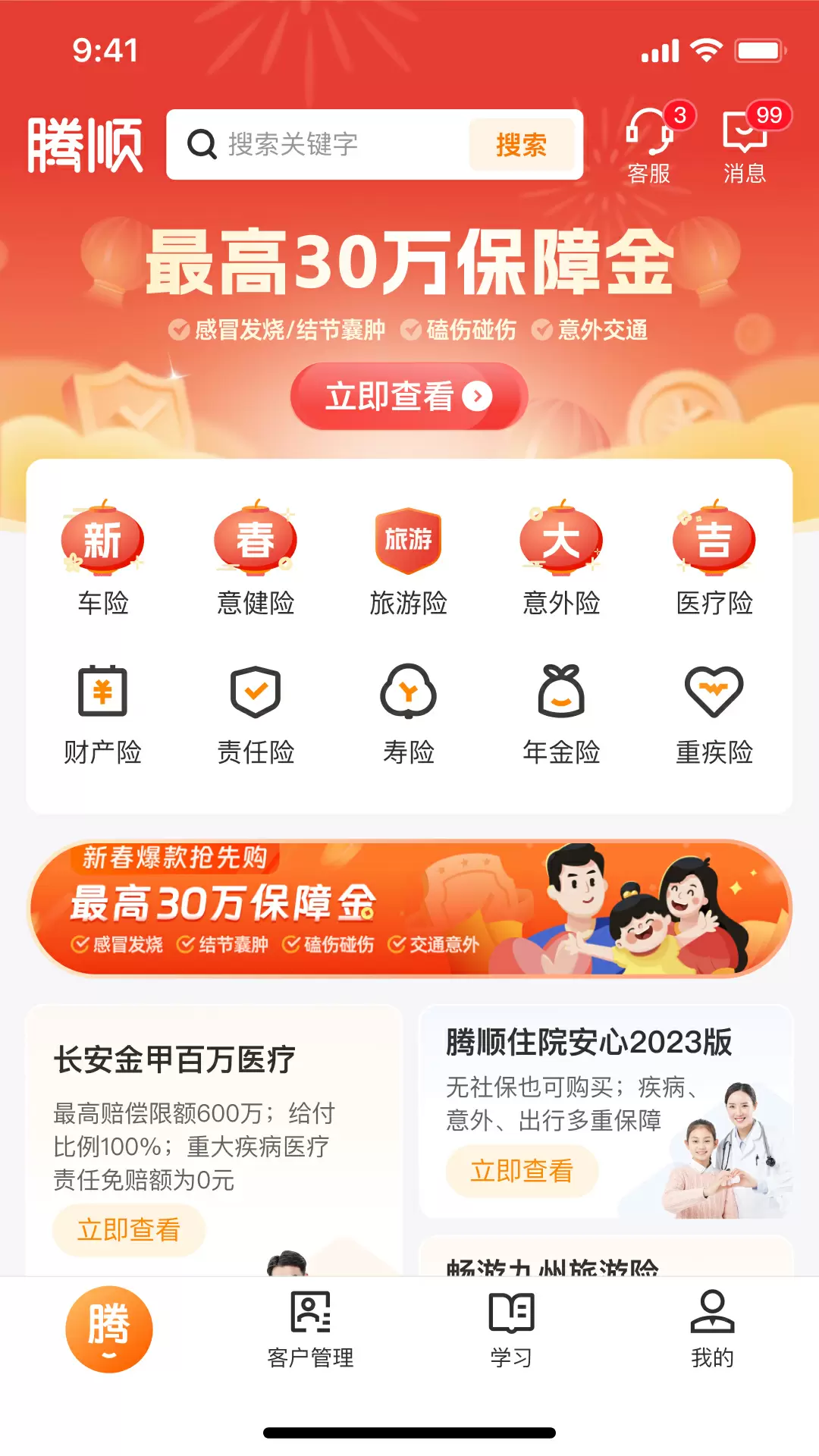Open 年金险 annuity insurance
This screenshot has height=1456, width=819.
tap(561, 713)
